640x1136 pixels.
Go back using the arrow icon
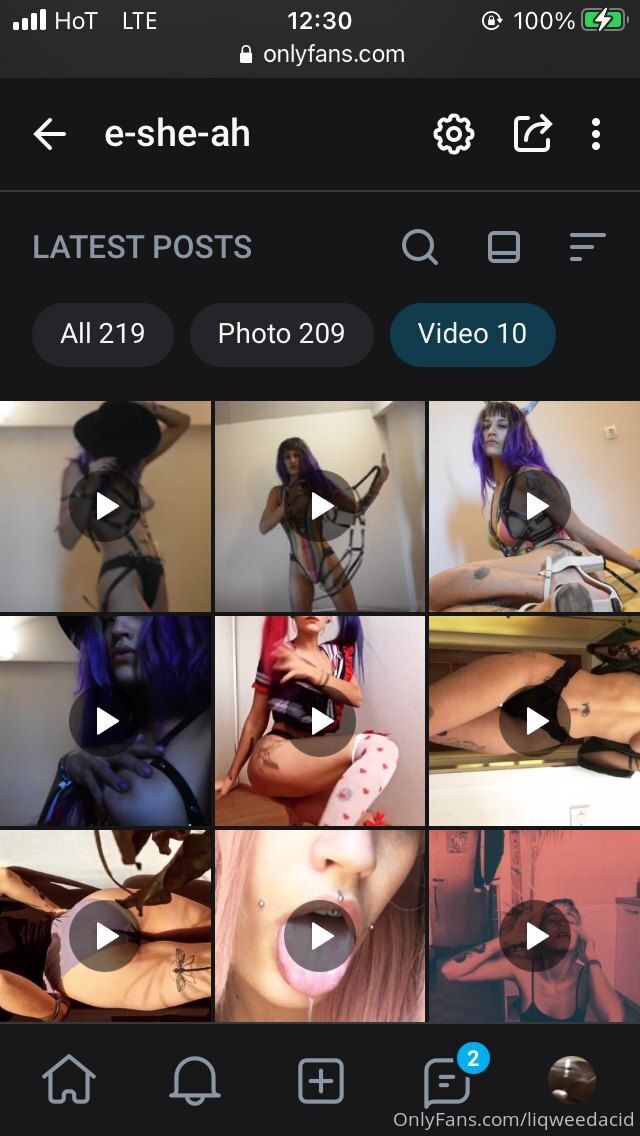pos(49,134)
